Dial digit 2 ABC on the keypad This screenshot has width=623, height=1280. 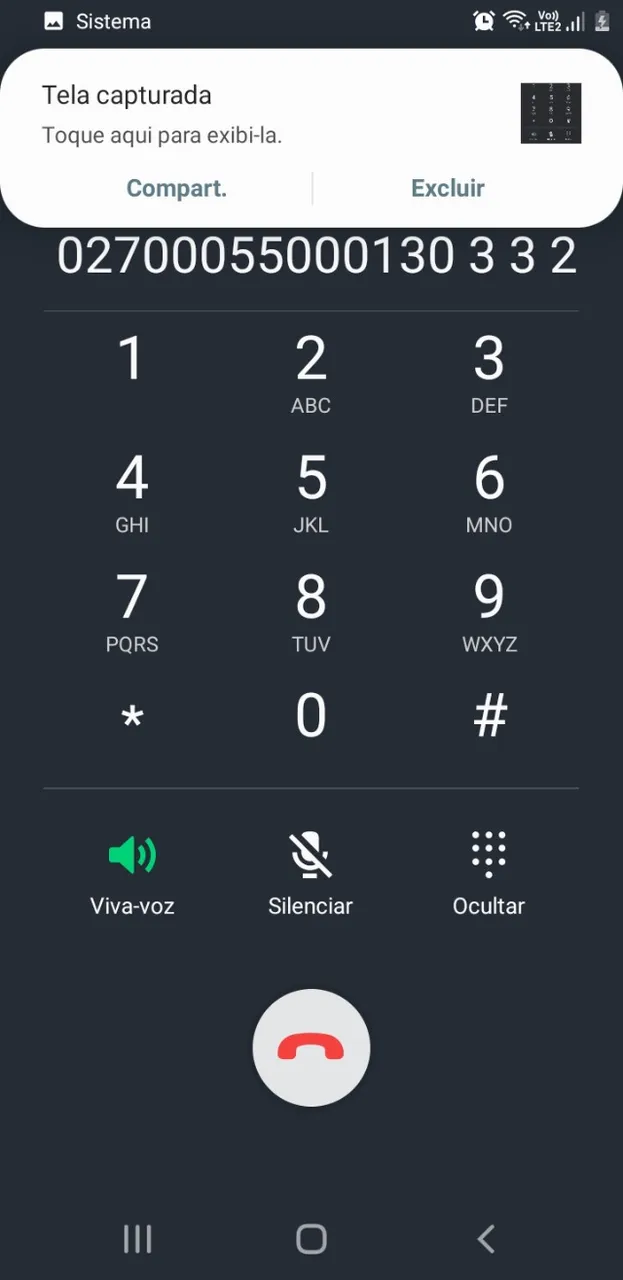(x=311, y=372)
